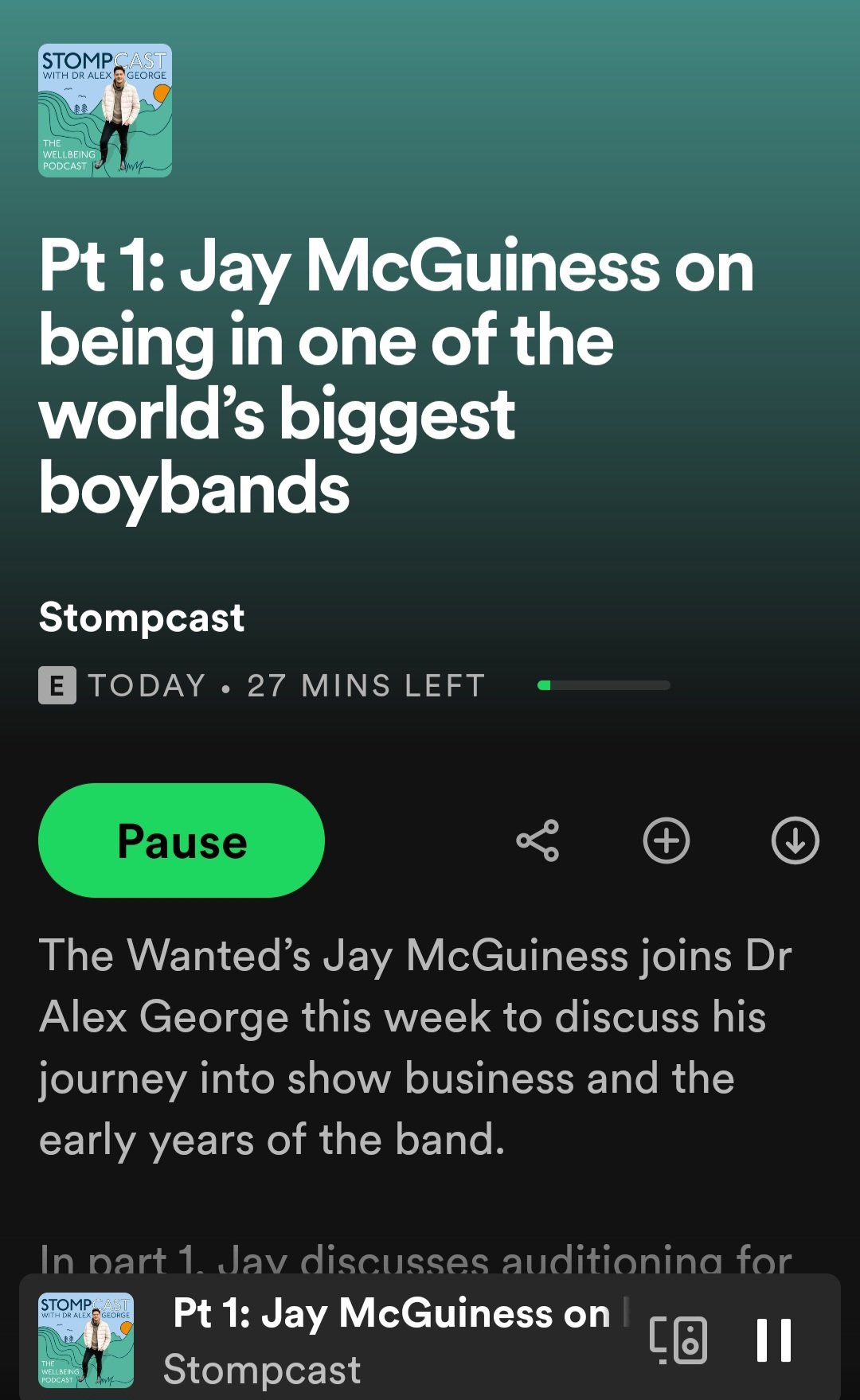The height and width of the screenshot is (1400, 860).
Task: Expand the now playing mini player
Action: pyautogui.click(x=390, y=1340)
